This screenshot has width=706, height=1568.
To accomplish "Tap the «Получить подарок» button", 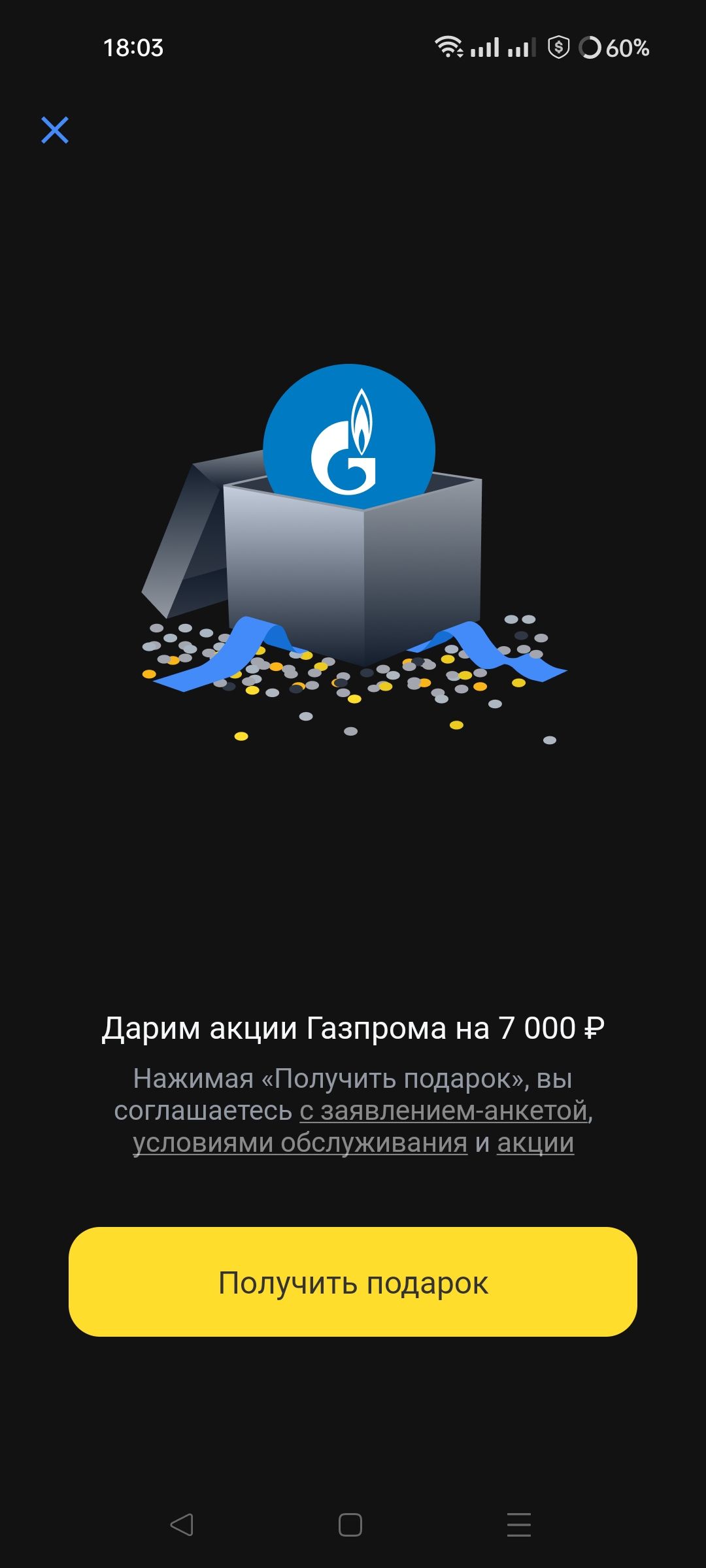I will 353,1282.
